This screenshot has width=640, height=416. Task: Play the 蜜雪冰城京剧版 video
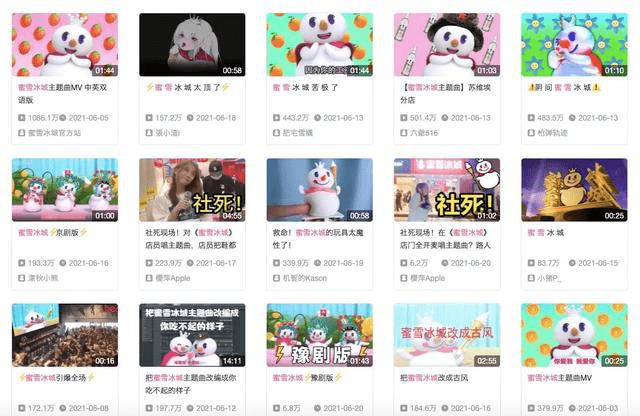pyautogui.click(x=64, y=190)
